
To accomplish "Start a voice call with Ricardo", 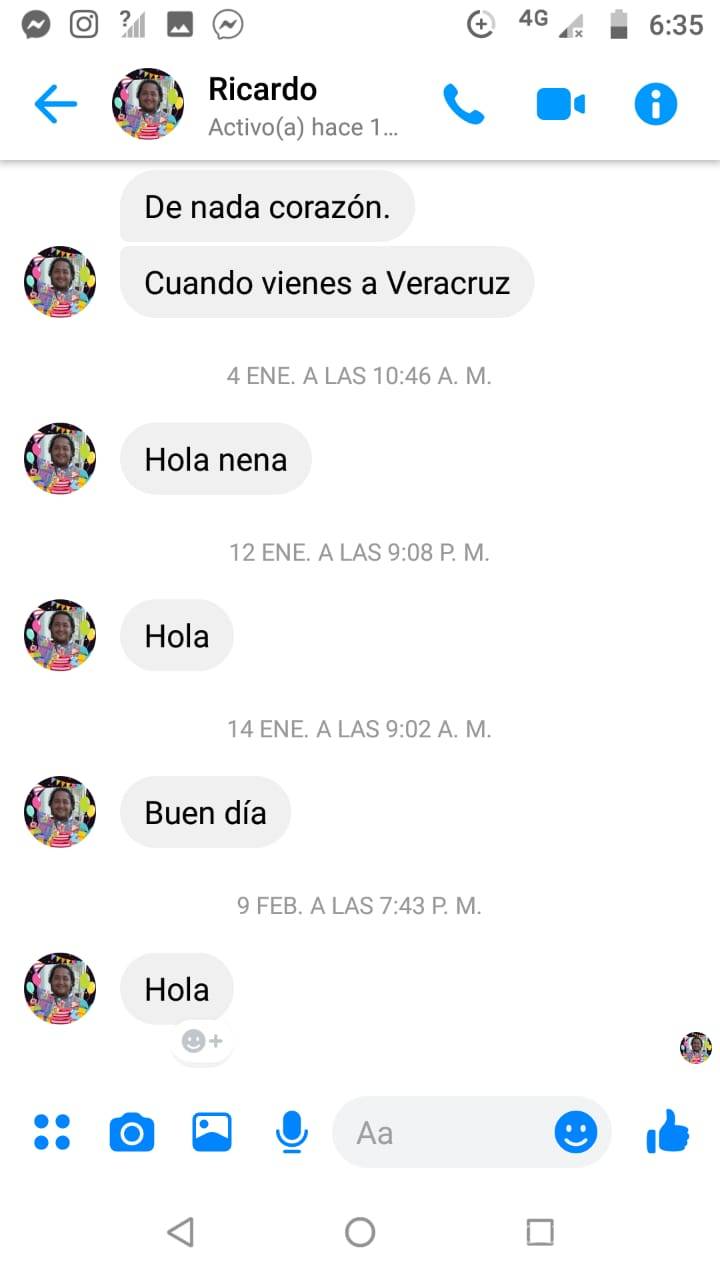I will 464,103.
